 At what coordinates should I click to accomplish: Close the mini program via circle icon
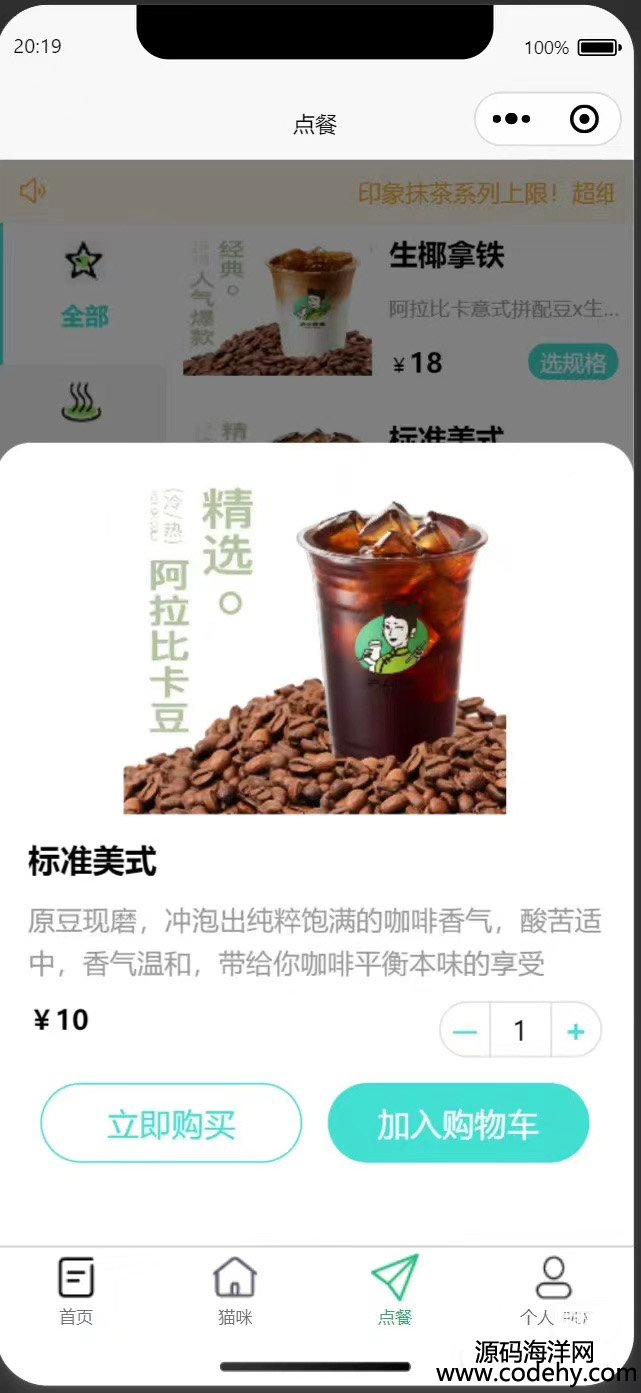point(584,120)
